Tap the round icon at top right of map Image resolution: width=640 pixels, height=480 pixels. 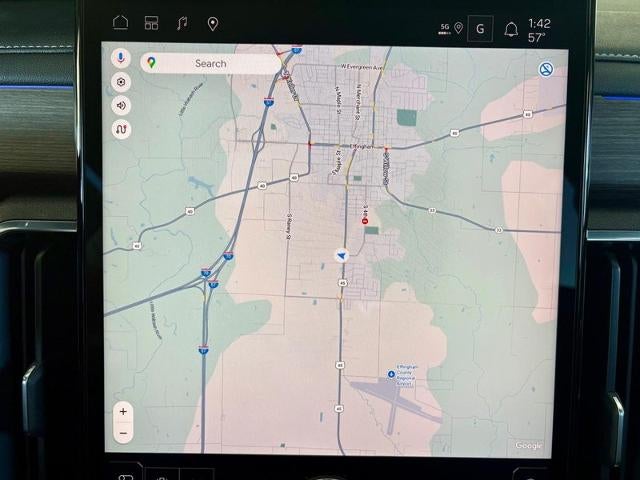546,68
